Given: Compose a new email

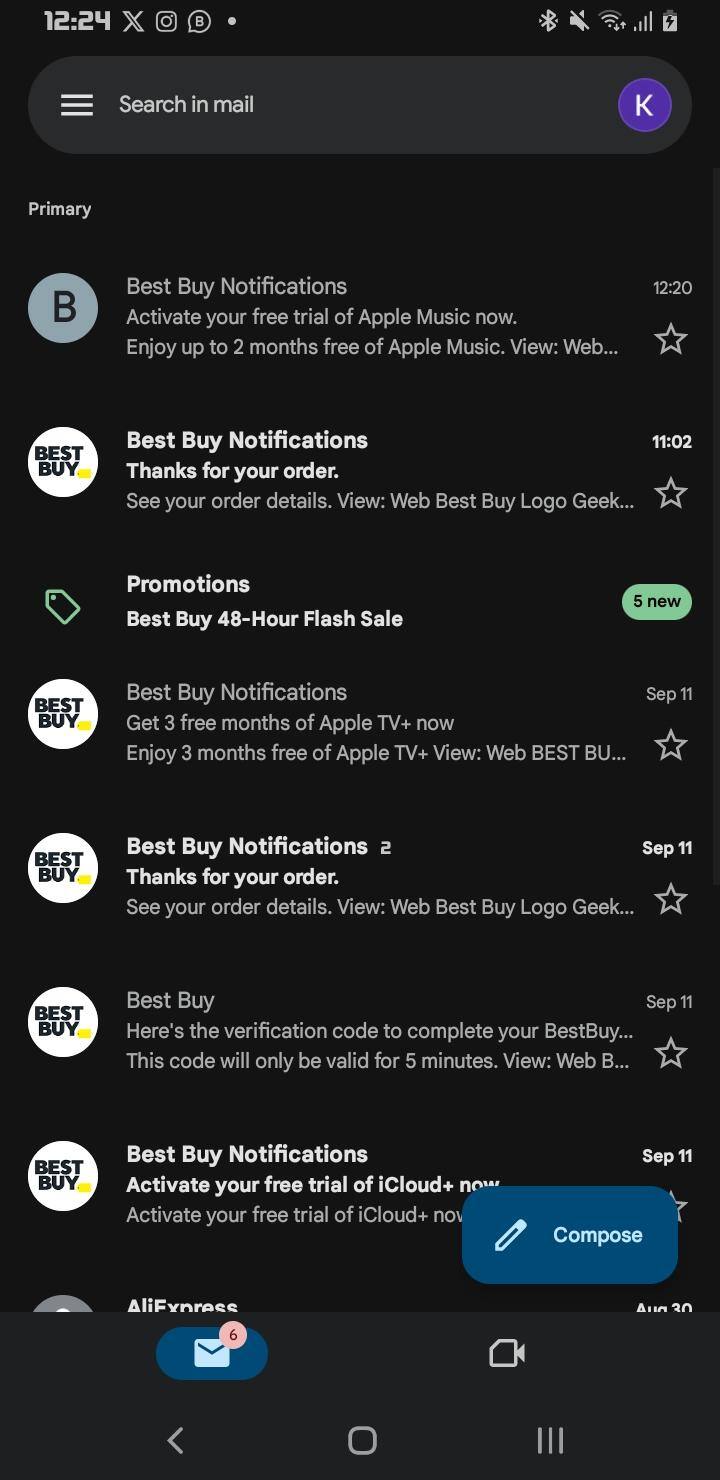Looking at the screenshot, I should [x=570, y=1235].
